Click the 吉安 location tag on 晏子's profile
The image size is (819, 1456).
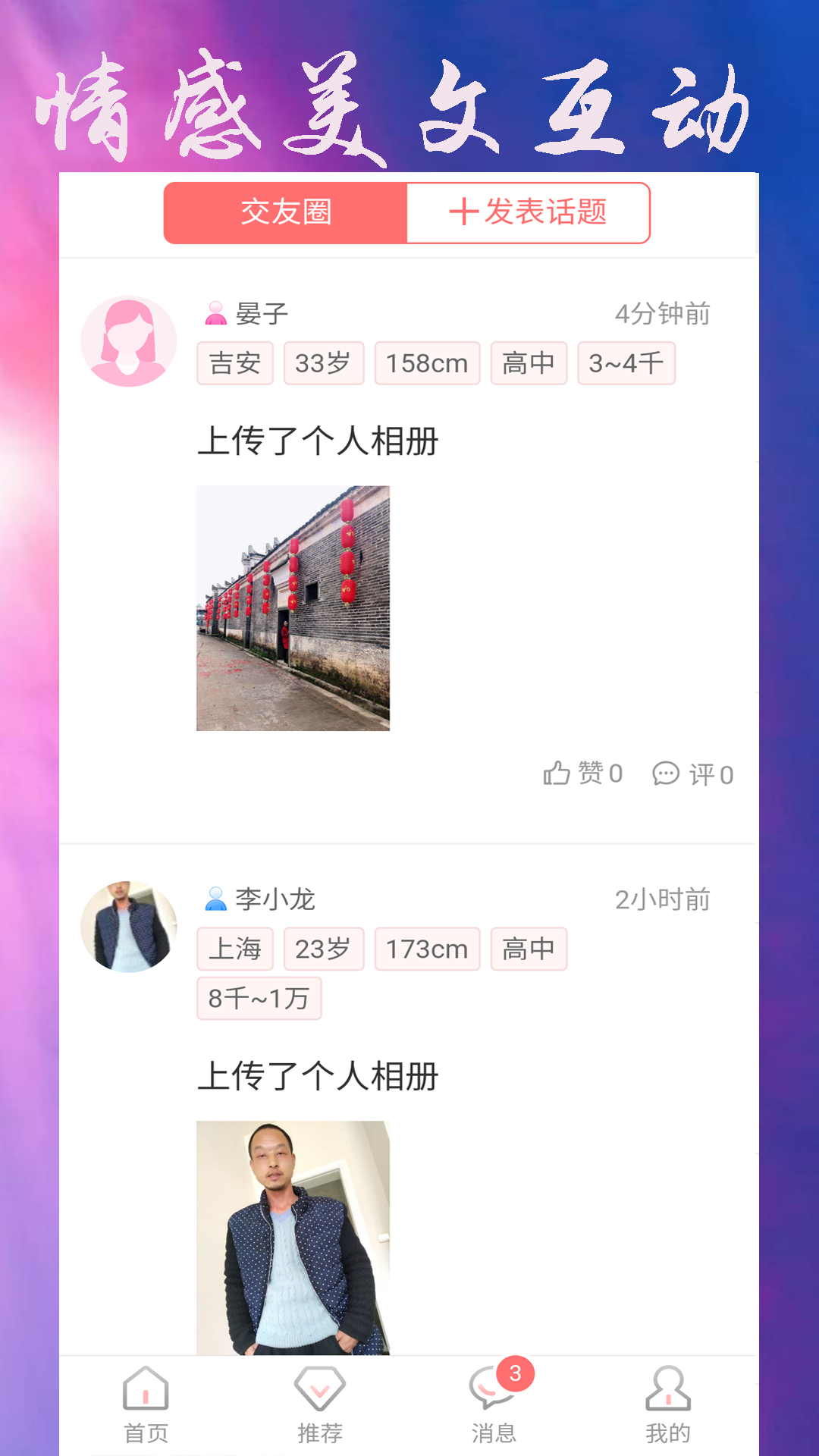coord(234,363)
